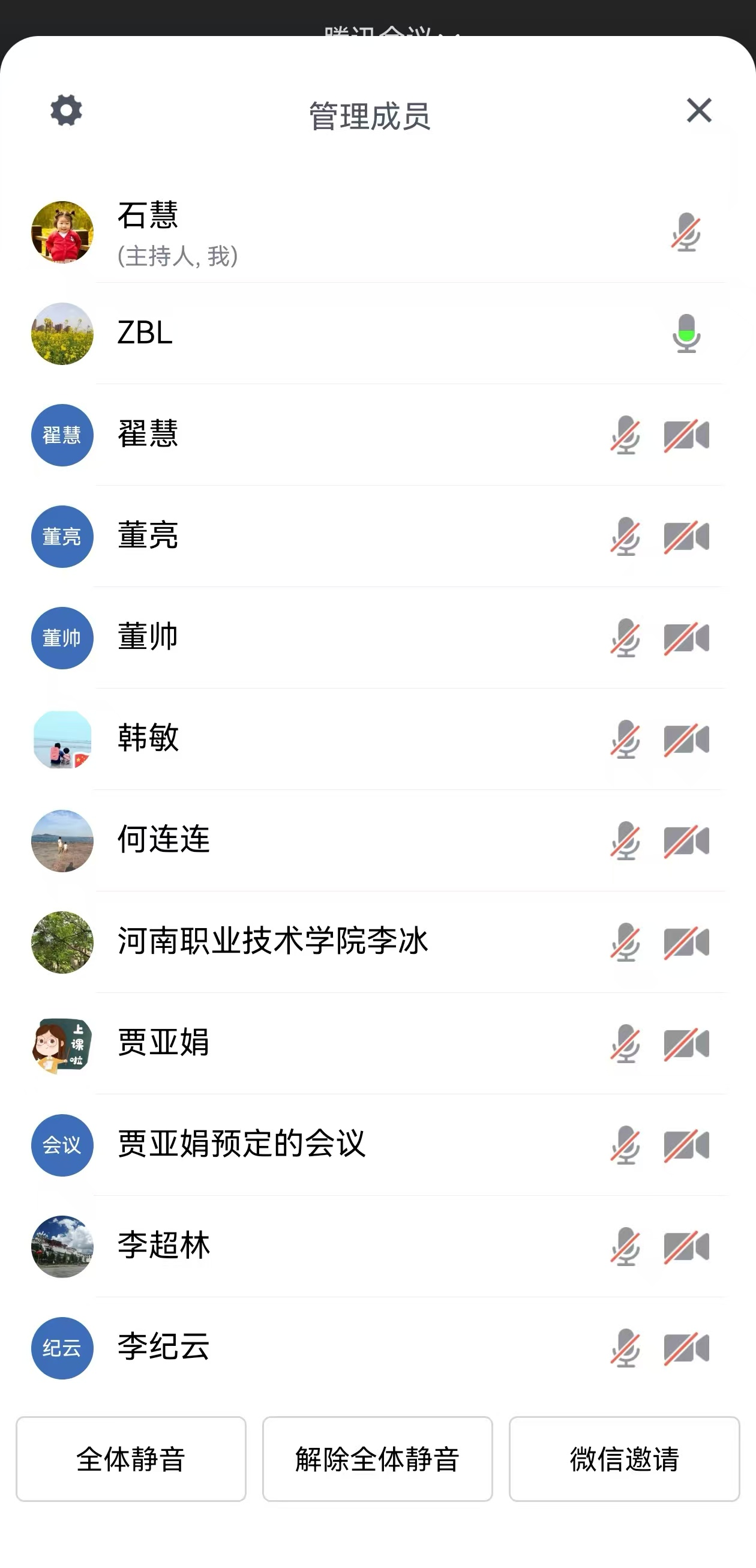Toggle 董亮's microphone icon
The image size is (756, 1568).
tap(625, 536)
